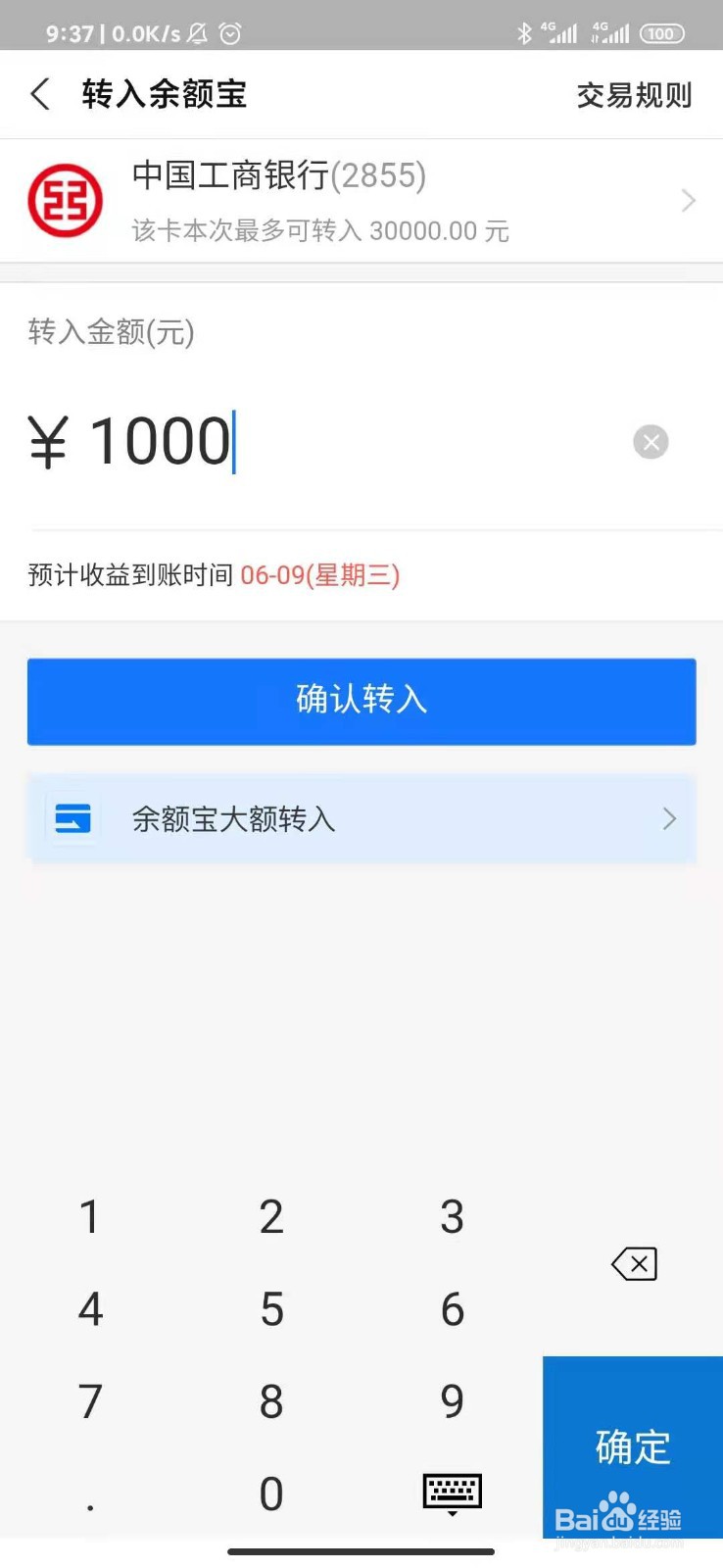Expand the bank card selection via its chevron
723x1568 pixels.
coord(689,200)
